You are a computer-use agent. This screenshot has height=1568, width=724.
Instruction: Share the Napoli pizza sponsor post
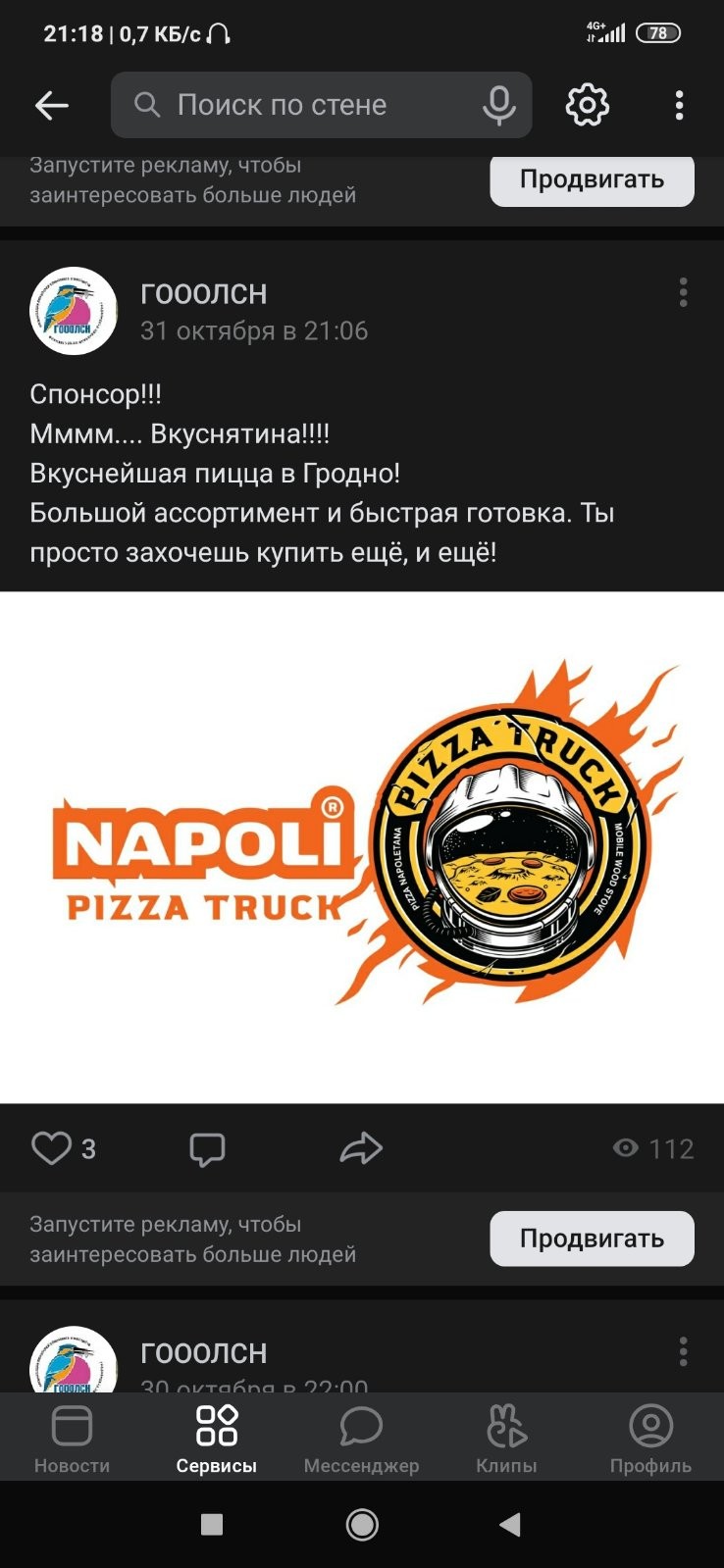(x=361, y=1148)
